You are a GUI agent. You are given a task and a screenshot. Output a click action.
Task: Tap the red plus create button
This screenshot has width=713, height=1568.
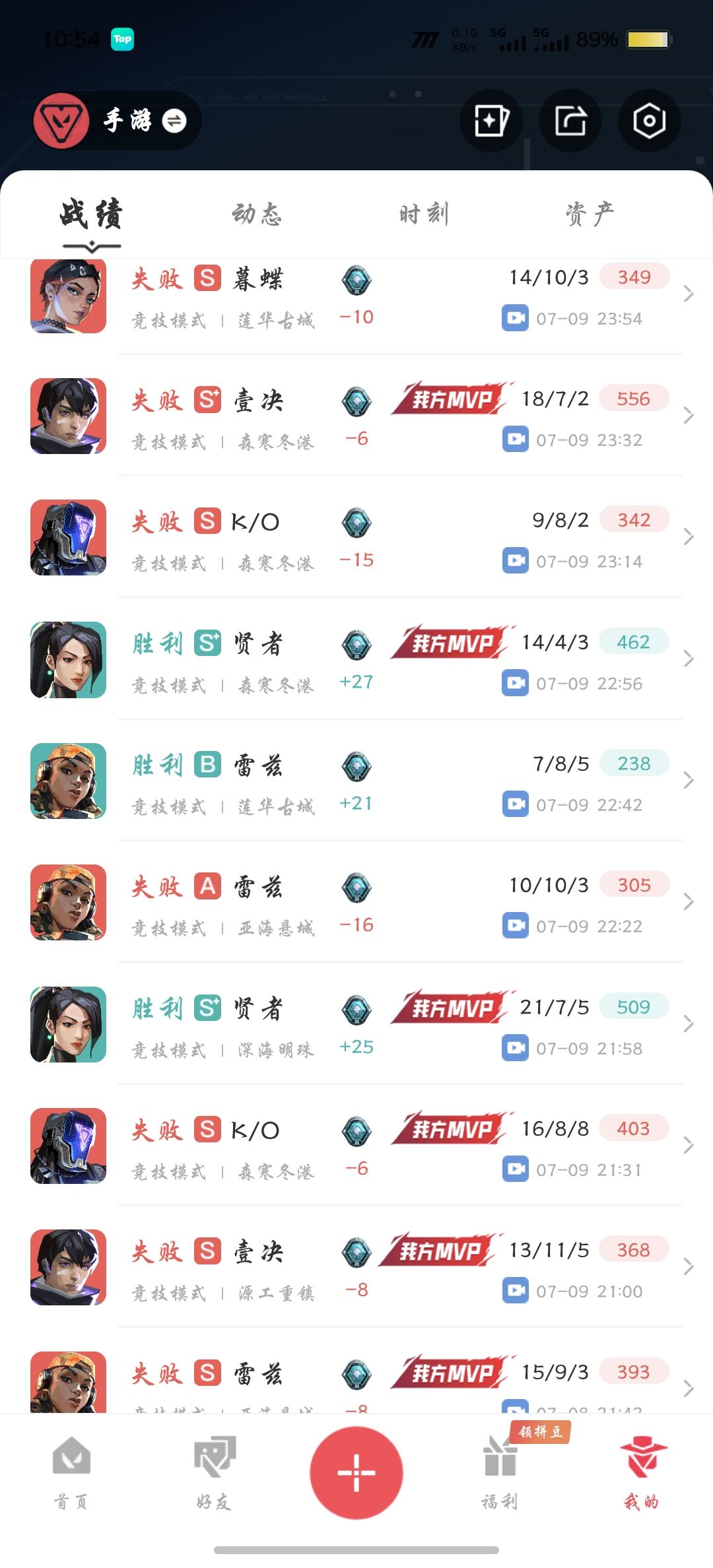coord(356,1472)
